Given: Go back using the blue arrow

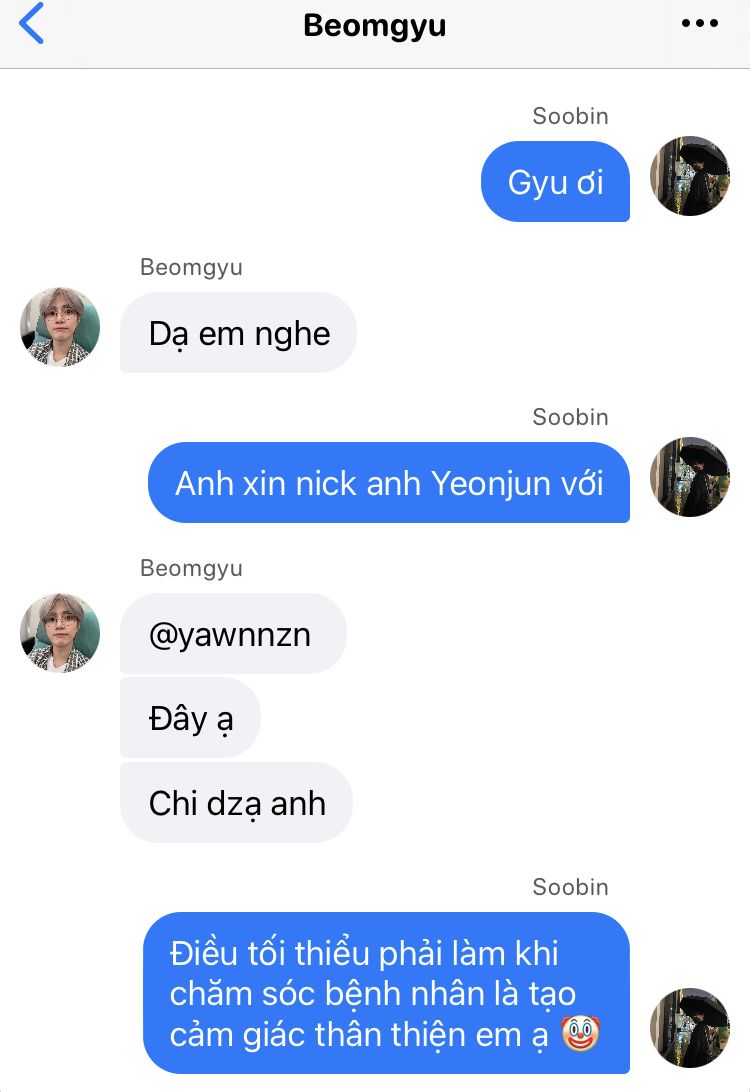Looking at the screenshot, I should [x=31, y=23].
